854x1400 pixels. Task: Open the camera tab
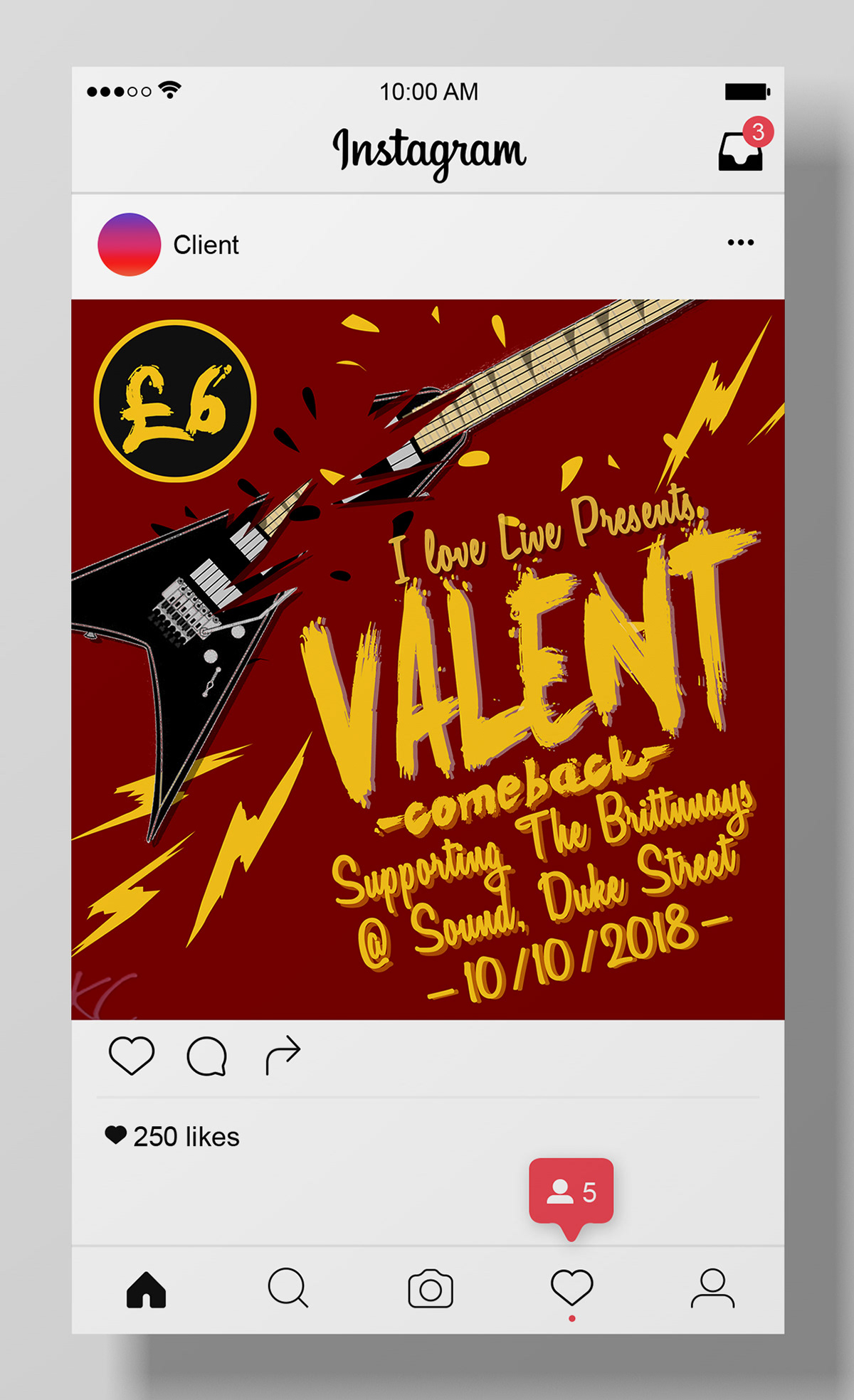[430, 1288]
